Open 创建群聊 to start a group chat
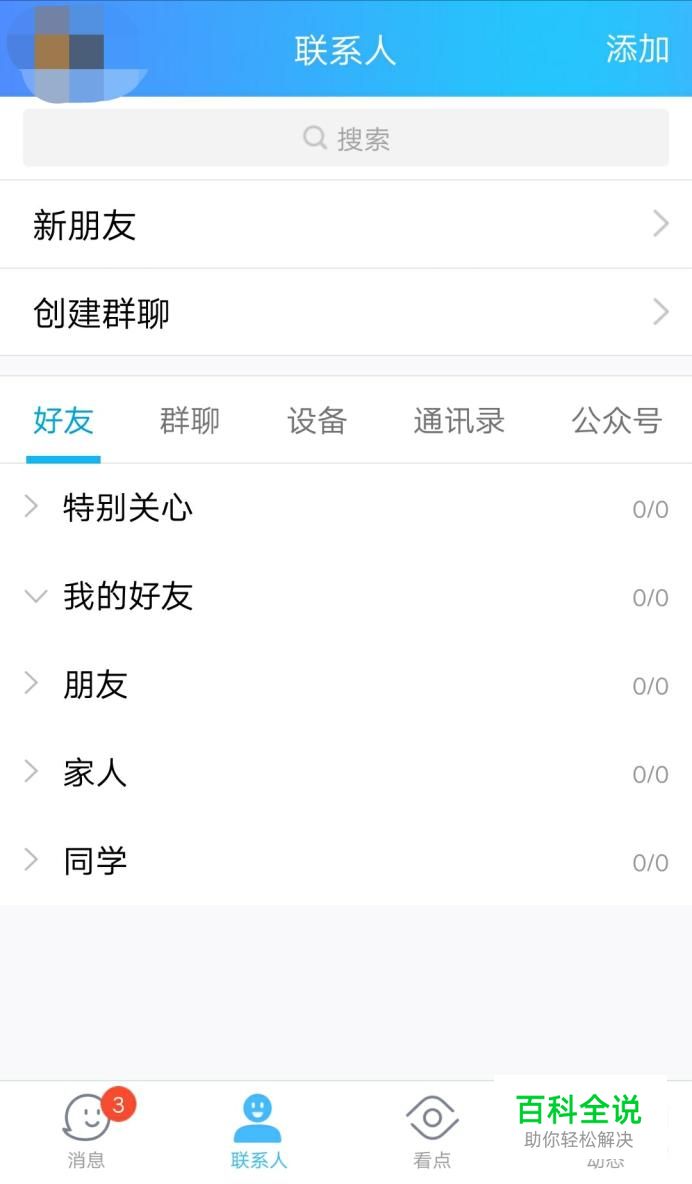This screenshot has height=1184, width=692. click(346, 313)
